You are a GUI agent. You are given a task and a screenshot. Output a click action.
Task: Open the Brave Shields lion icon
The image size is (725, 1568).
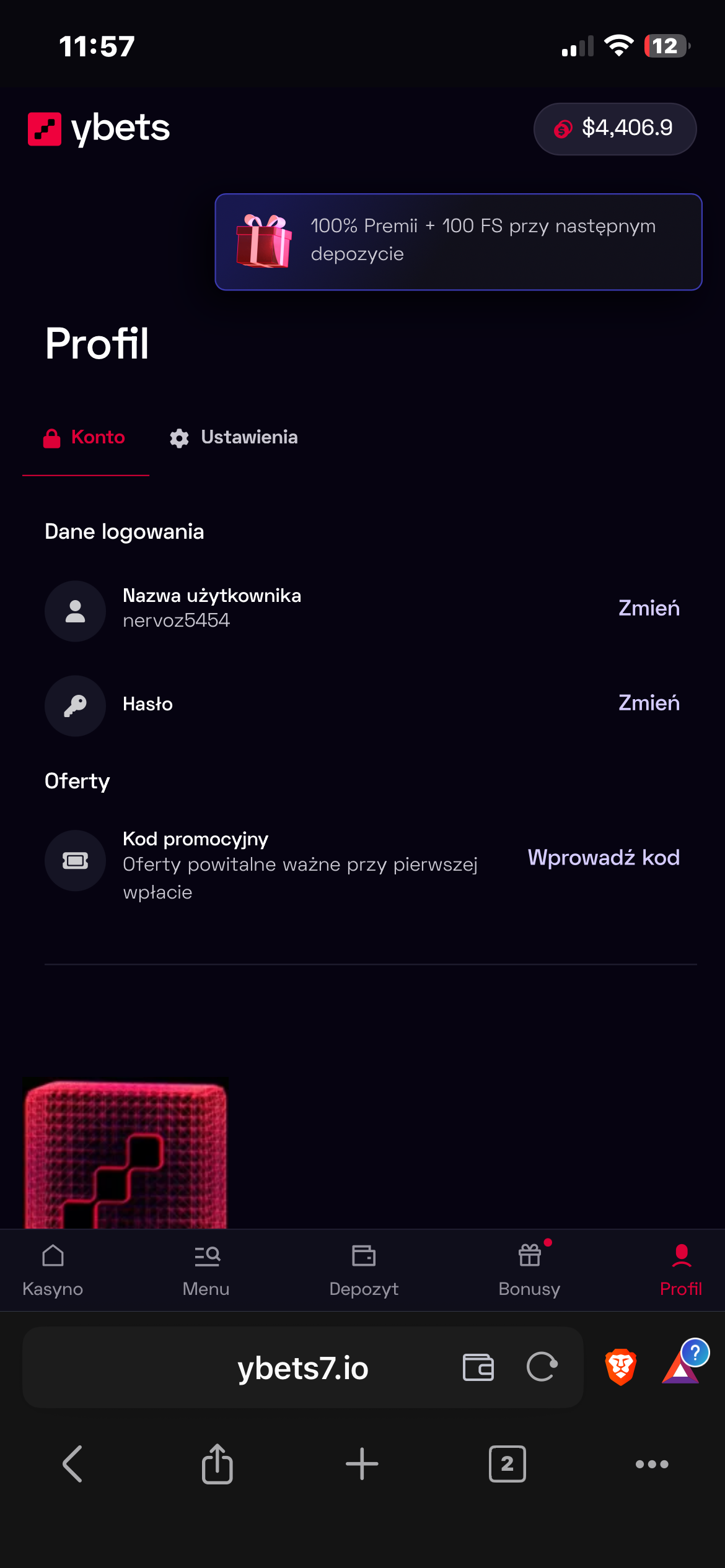pos(620,1367)
